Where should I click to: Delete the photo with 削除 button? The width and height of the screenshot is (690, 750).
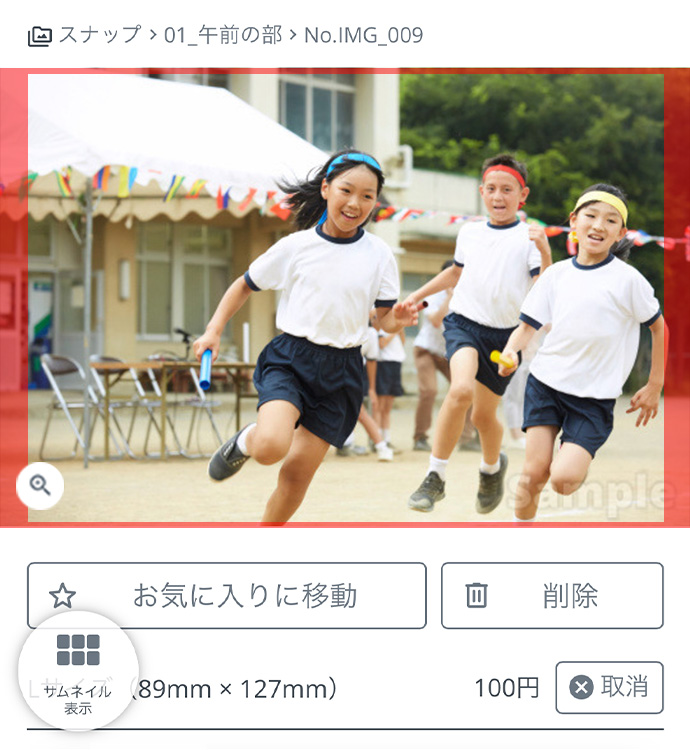(x=552, y=596)
